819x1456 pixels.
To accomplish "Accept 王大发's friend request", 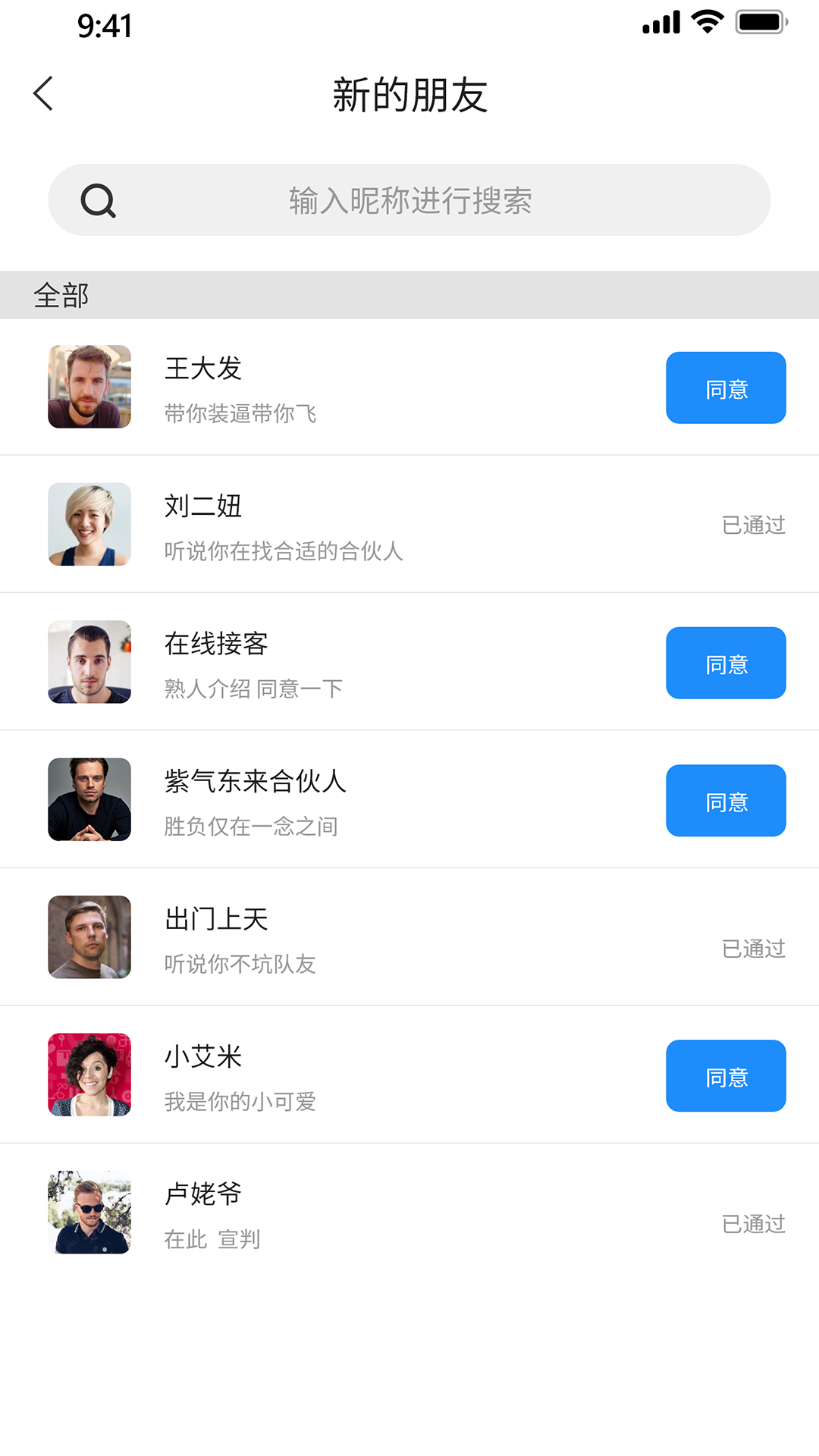I will pyautogui.click(x=726, y=387).
